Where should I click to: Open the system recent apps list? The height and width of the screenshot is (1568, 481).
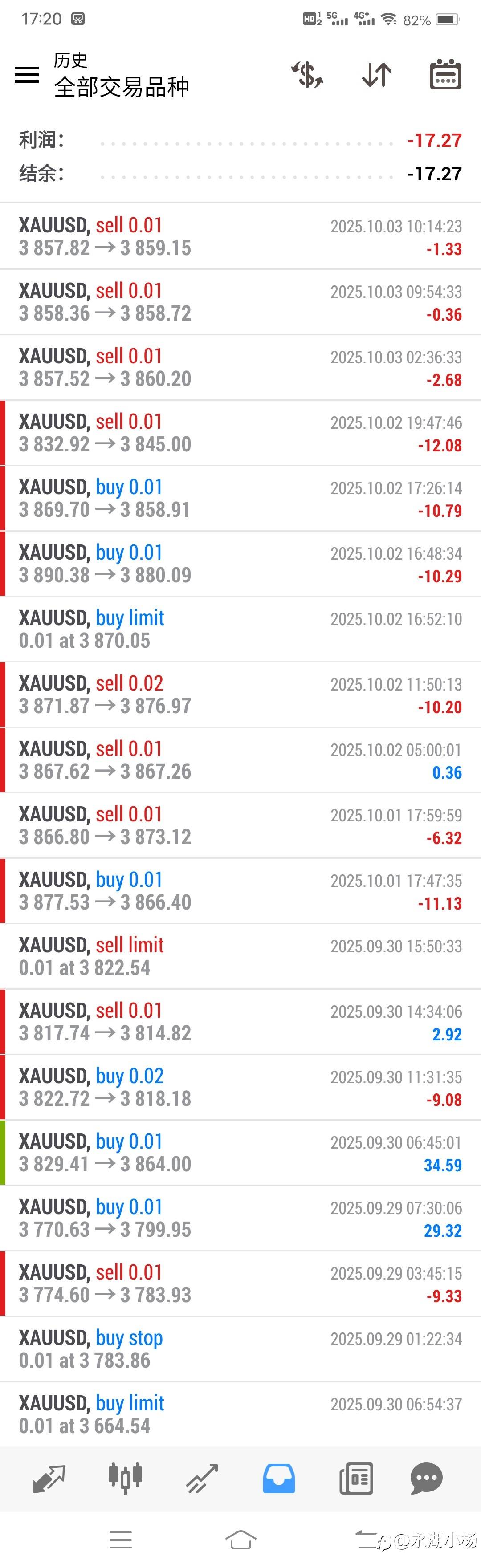point(121,1540)
